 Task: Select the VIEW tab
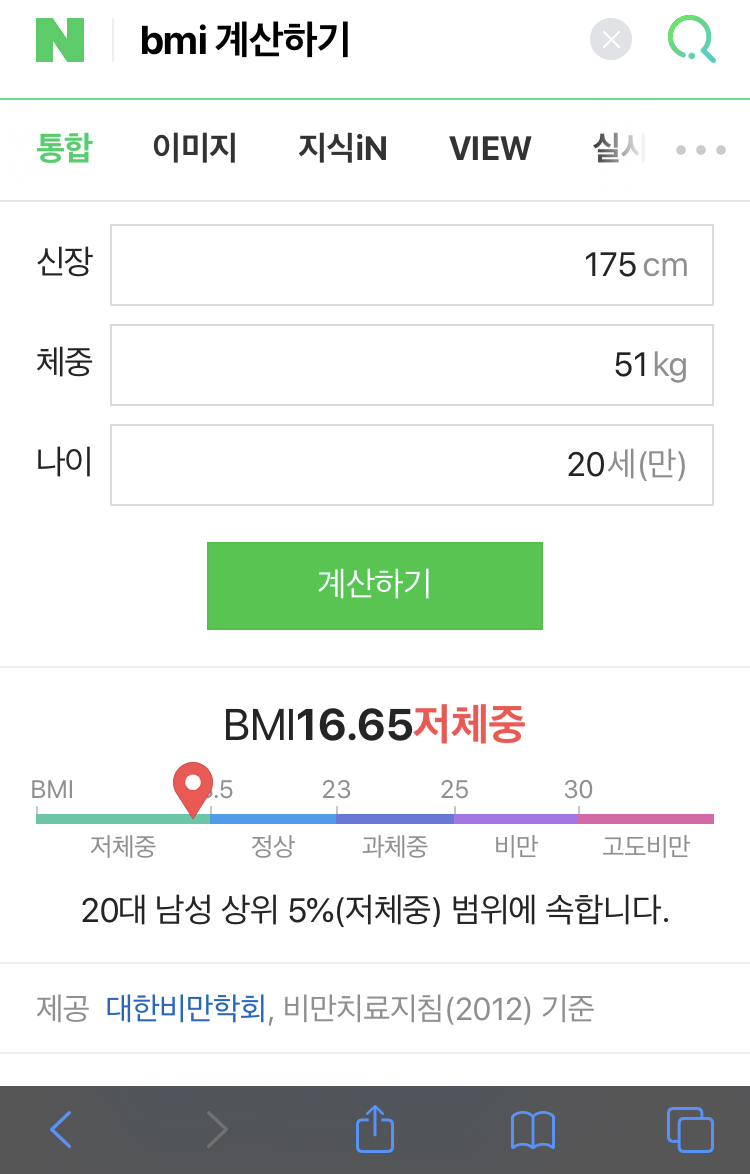(490, 149)
